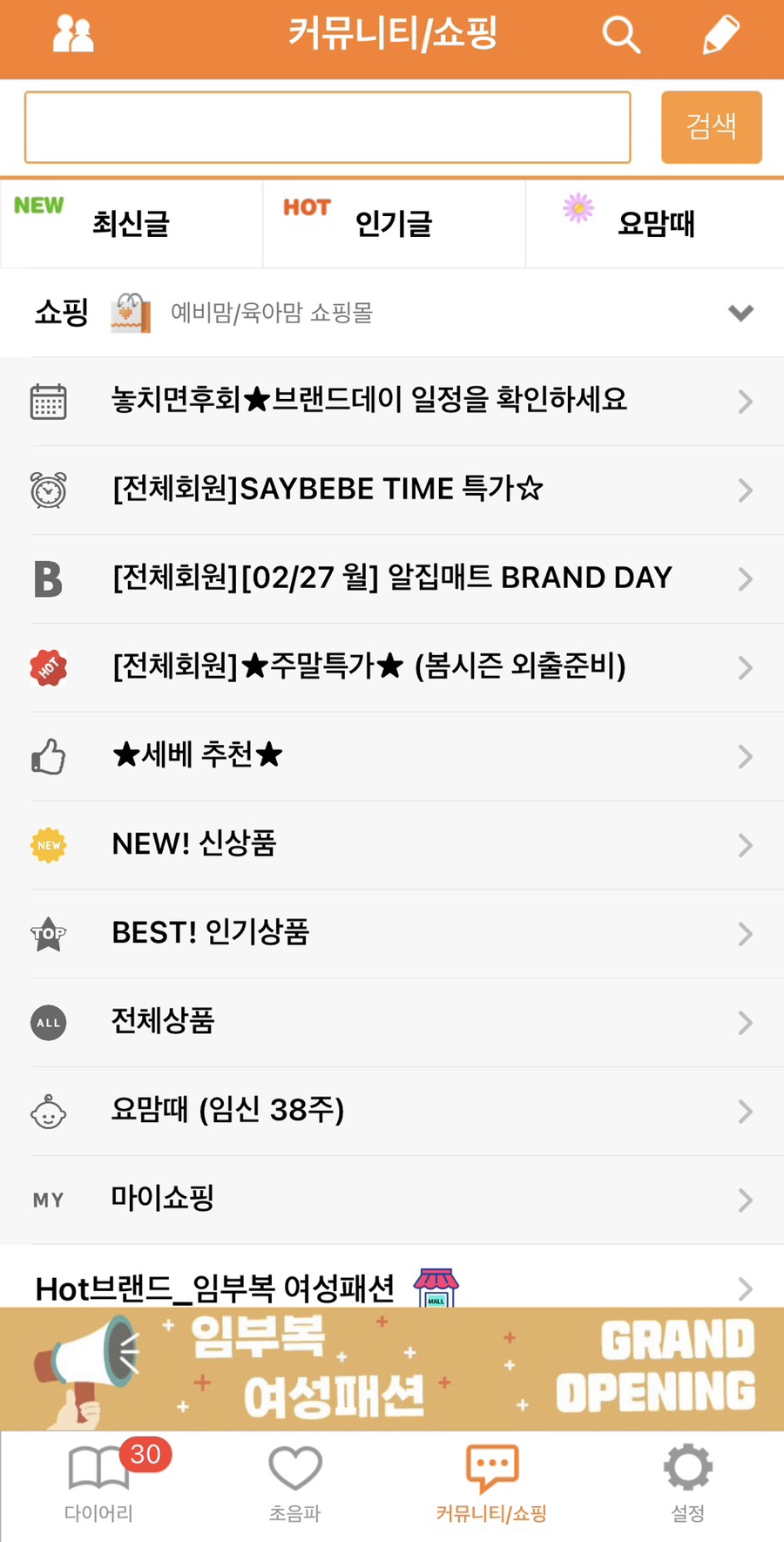
Task: Tap the 검색 button
Action: click(711, 127)
